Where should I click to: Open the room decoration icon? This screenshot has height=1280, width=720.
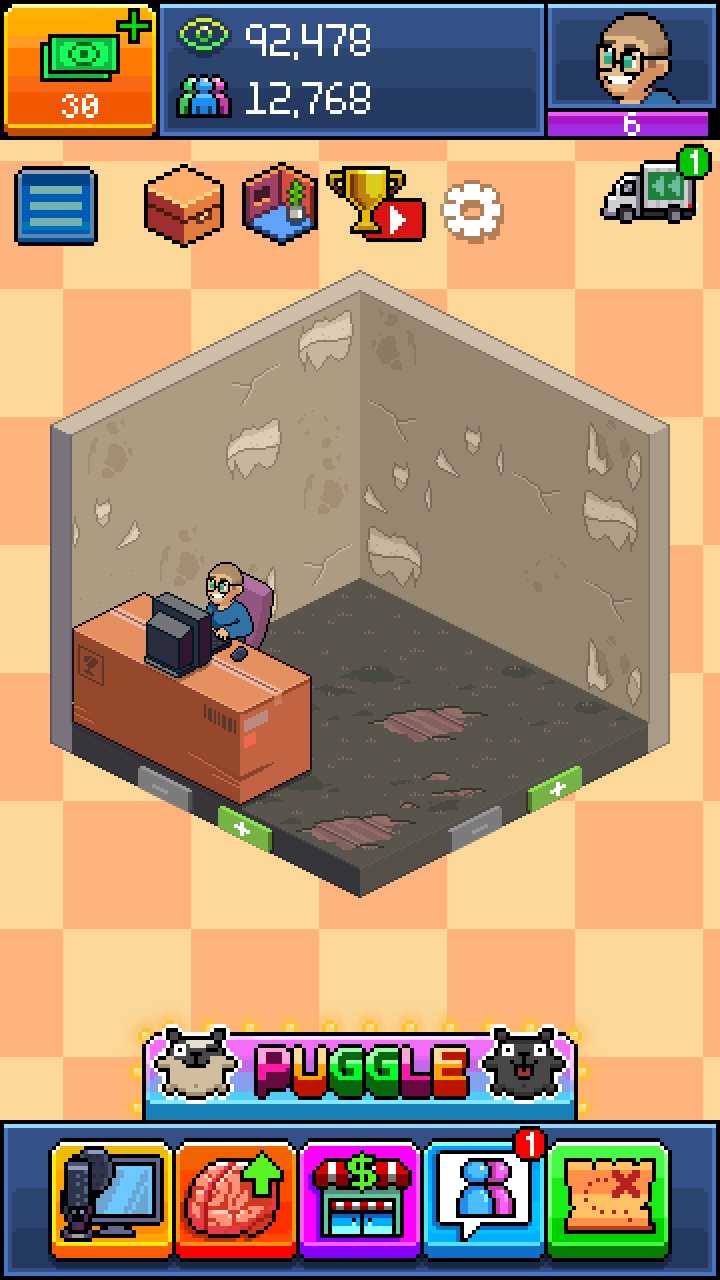click(281, 204)
